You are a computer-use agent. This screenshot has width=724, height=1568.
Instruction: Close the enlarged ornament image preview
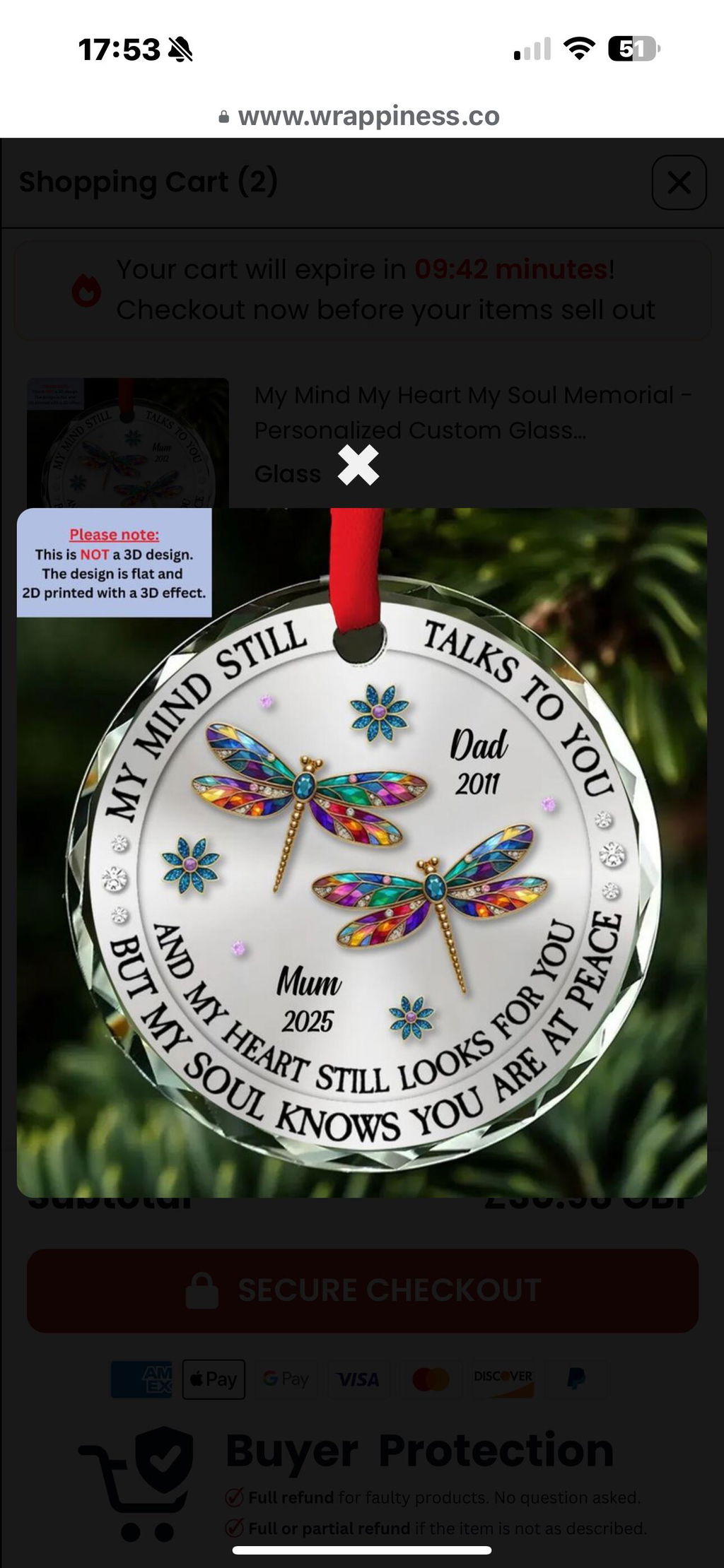click(358, 466)
